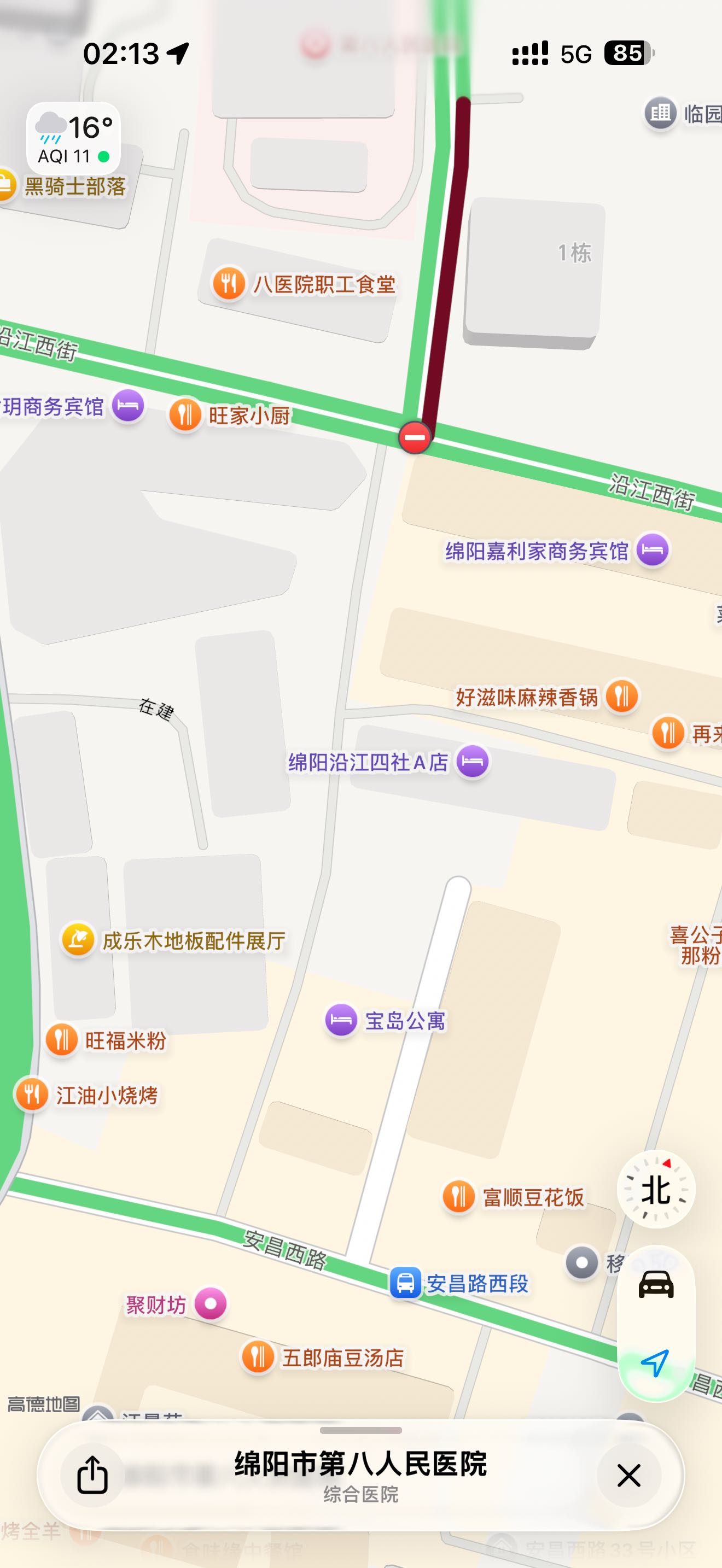Open the 江油小烧烤 restaurant marker
722x1568 pixels.
[x=32, y=1095]
